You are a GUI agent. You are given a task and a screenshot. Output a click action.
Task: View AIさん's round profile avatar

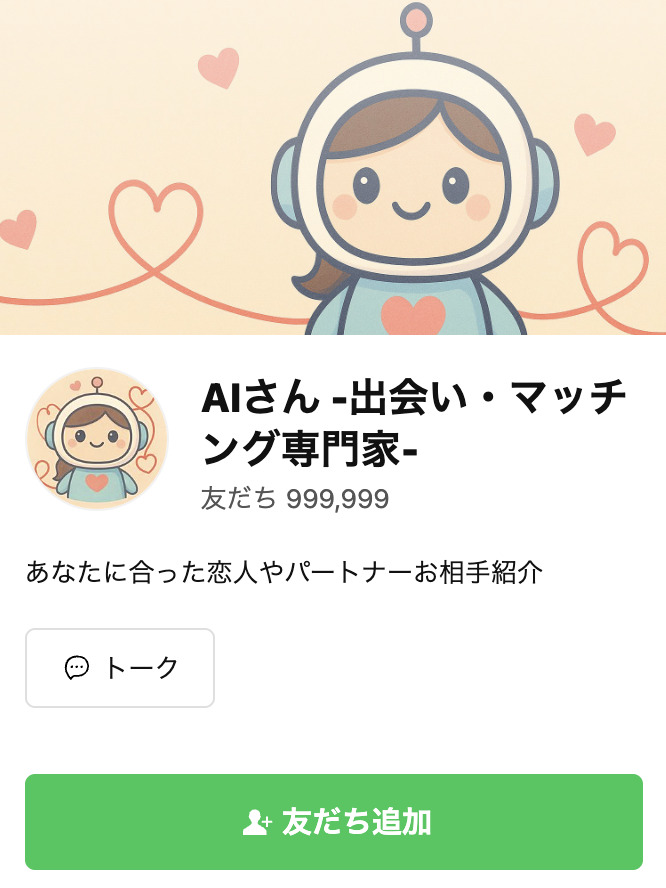(x=97, y=439)
